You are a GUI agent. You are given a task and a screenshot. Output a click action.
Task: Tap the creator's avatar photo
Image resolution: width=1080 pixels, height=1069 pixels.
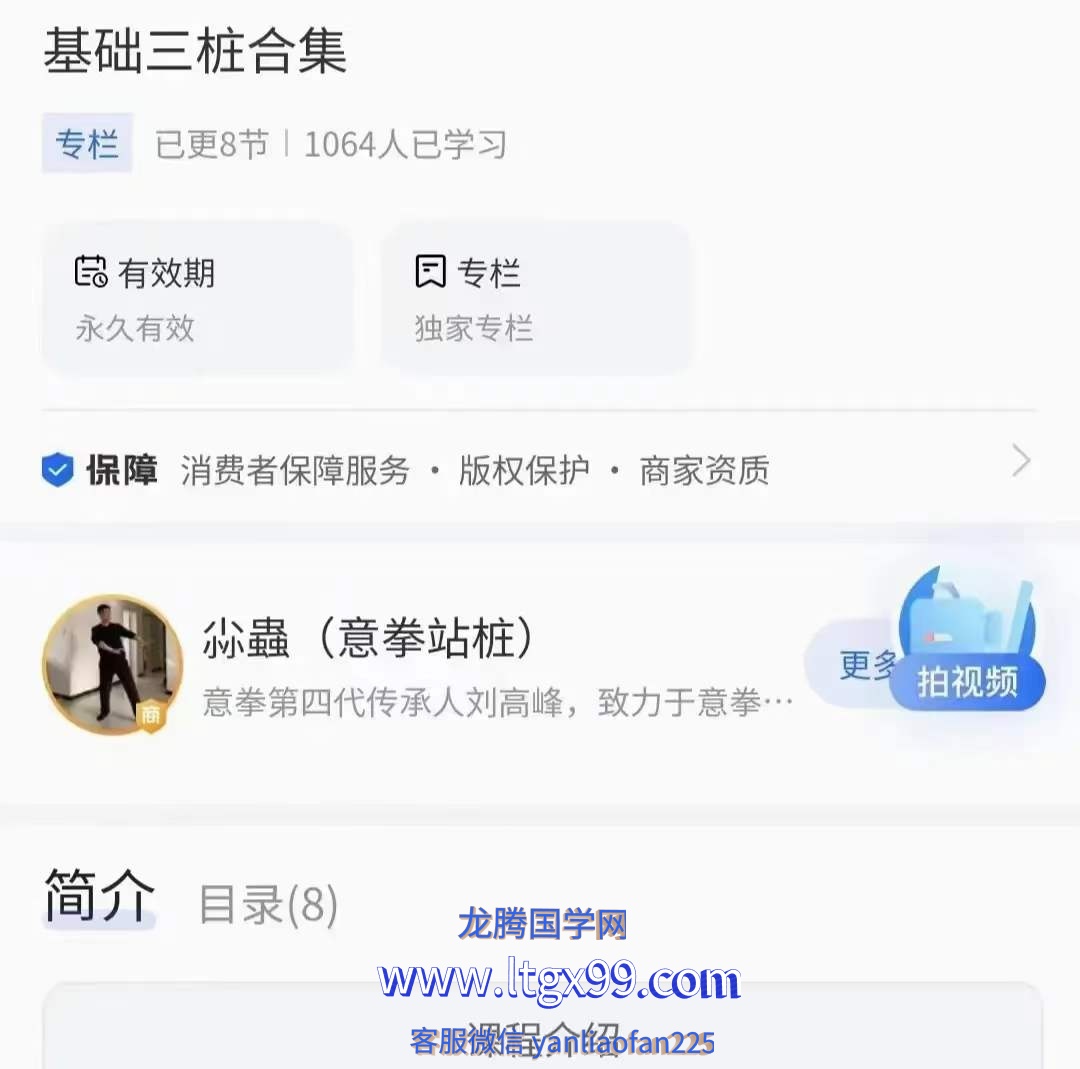(113, 666)
